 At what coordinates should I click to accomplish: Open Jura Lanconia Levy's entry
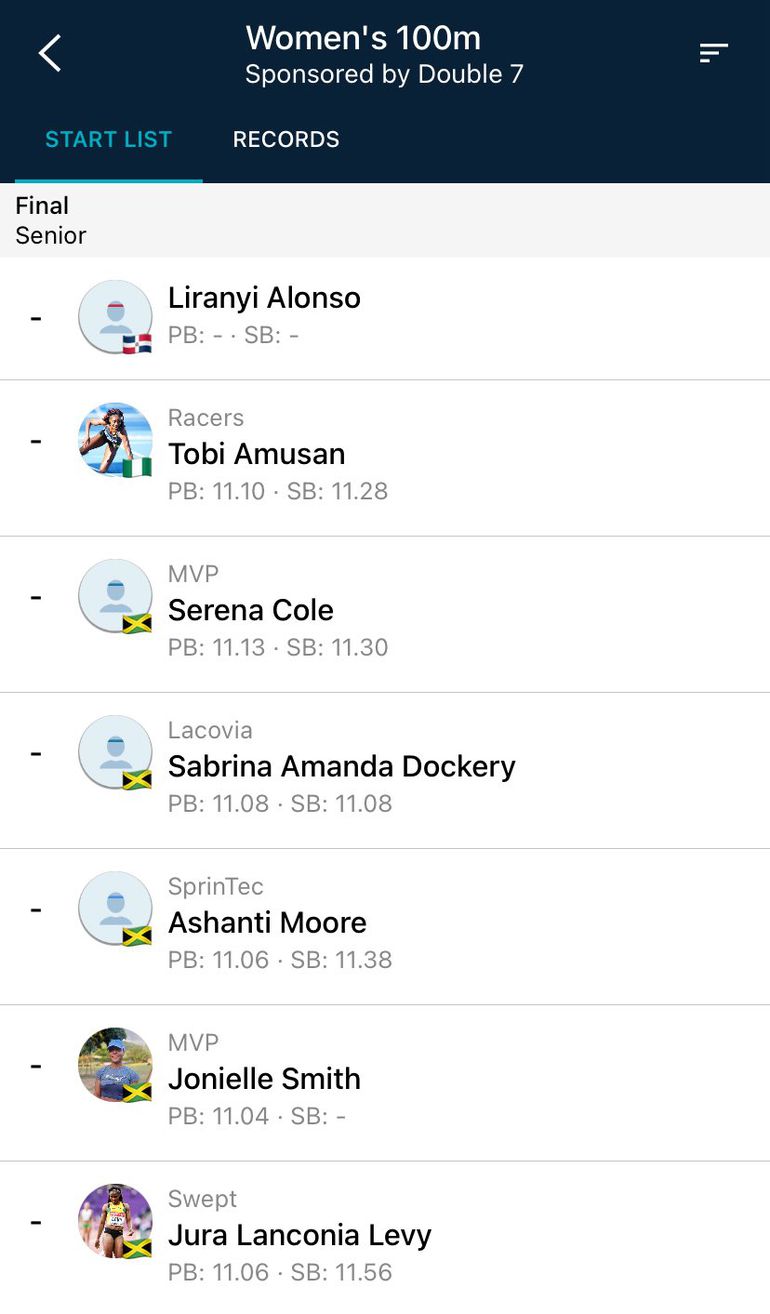click(299, 1235)
